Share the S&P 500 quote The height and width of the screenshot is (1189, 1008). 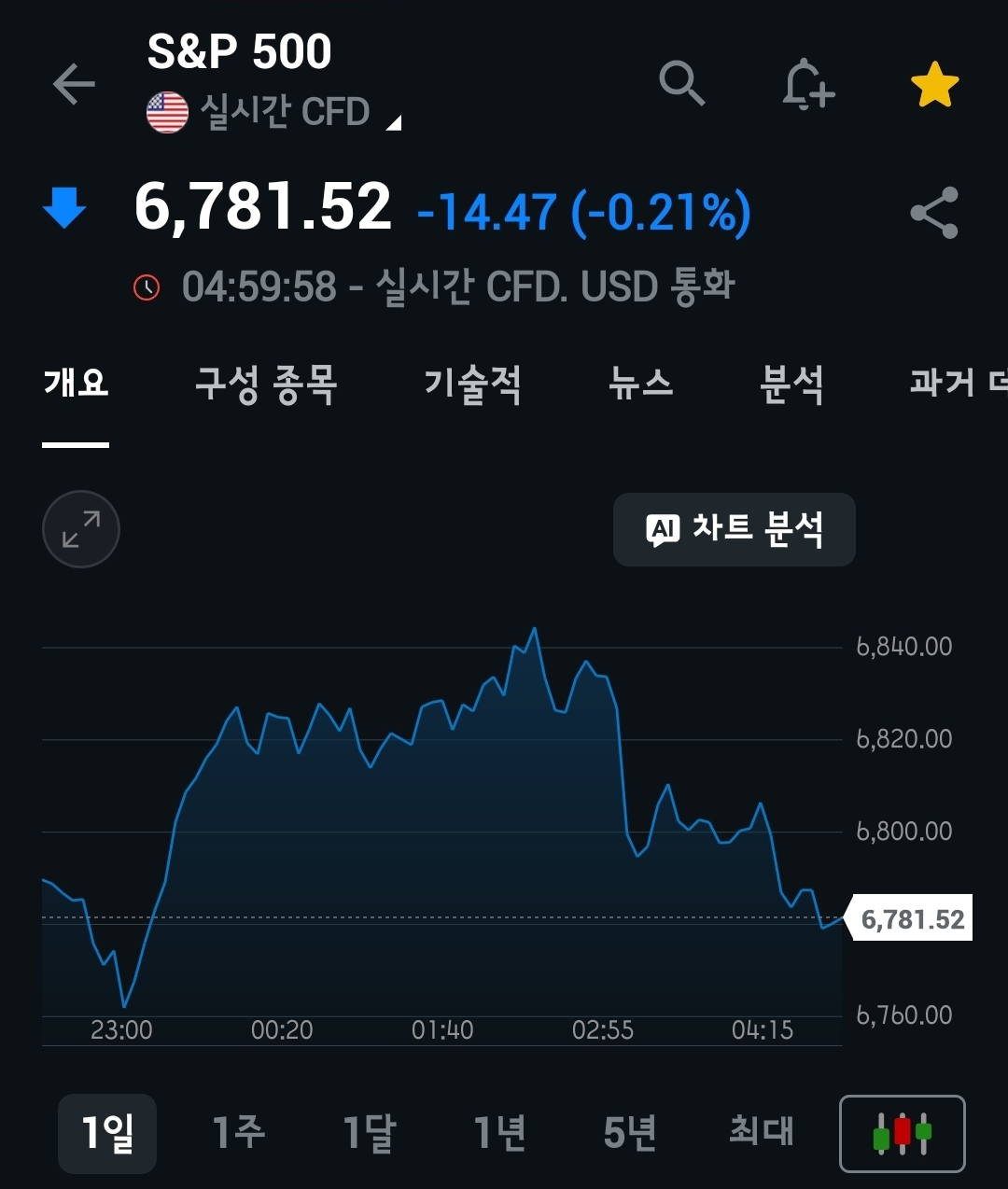pos(934,213)
